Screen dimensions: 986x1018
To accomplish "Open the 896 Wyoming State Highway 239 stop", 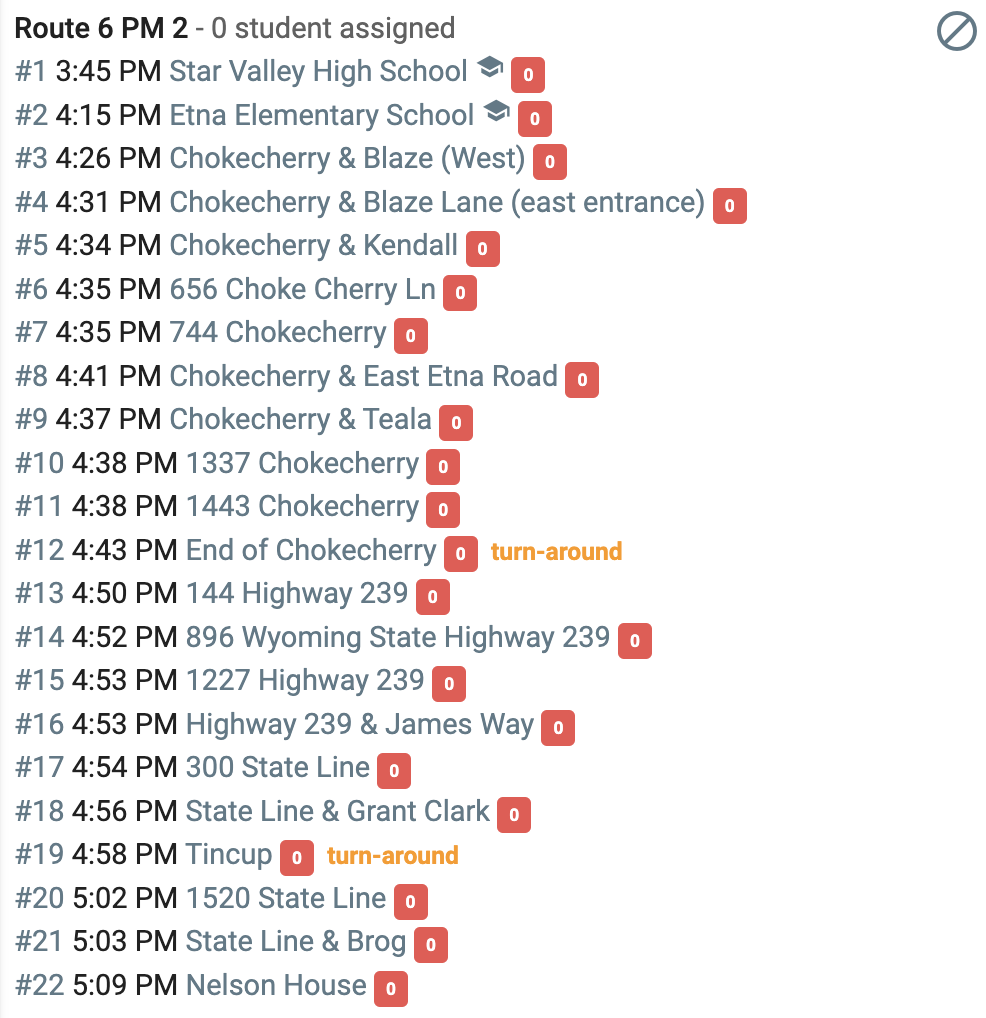I will [397, 637].
